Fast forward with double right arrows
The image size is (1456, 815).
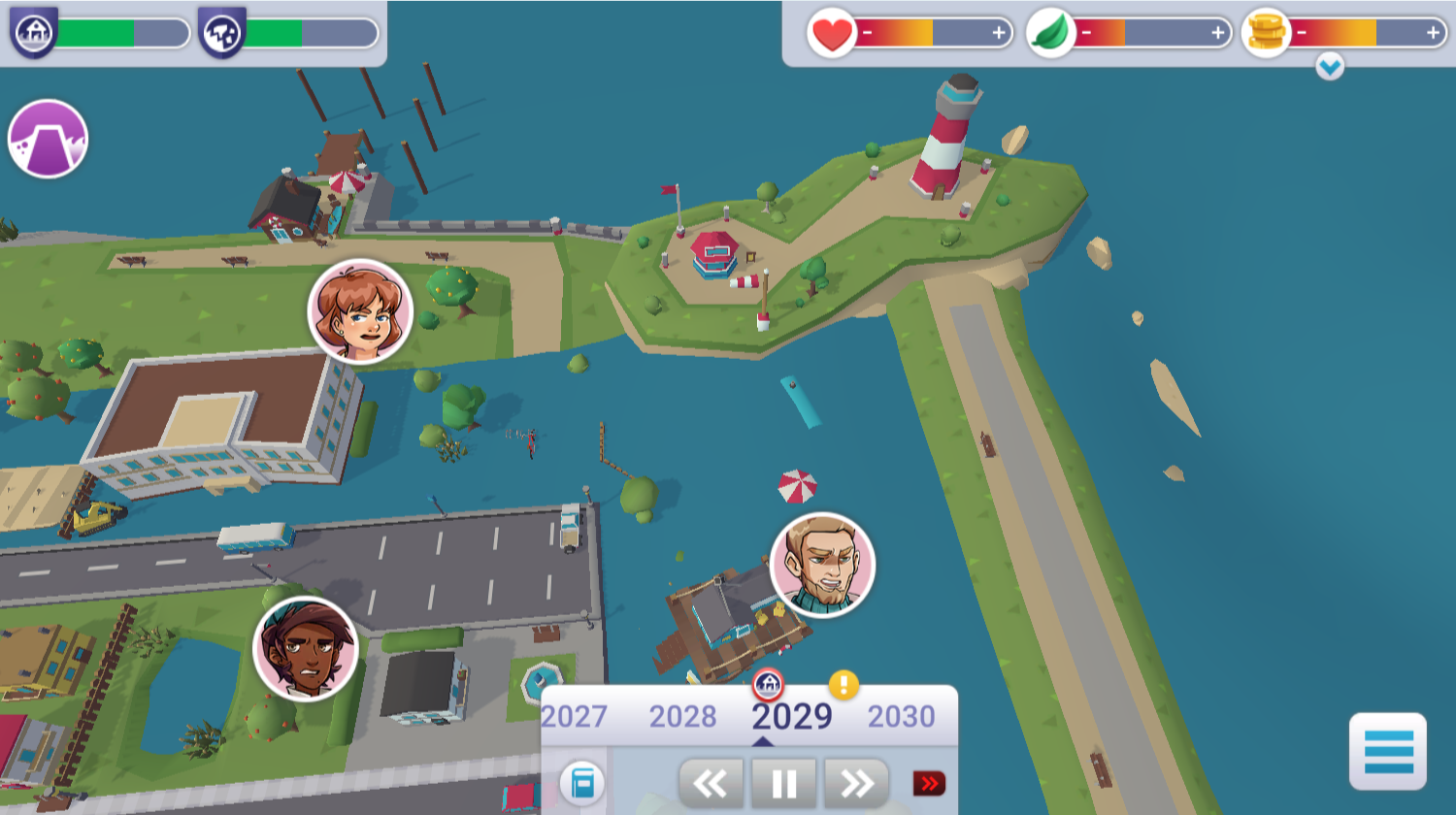pyautogui.click(x=856, y=783)
